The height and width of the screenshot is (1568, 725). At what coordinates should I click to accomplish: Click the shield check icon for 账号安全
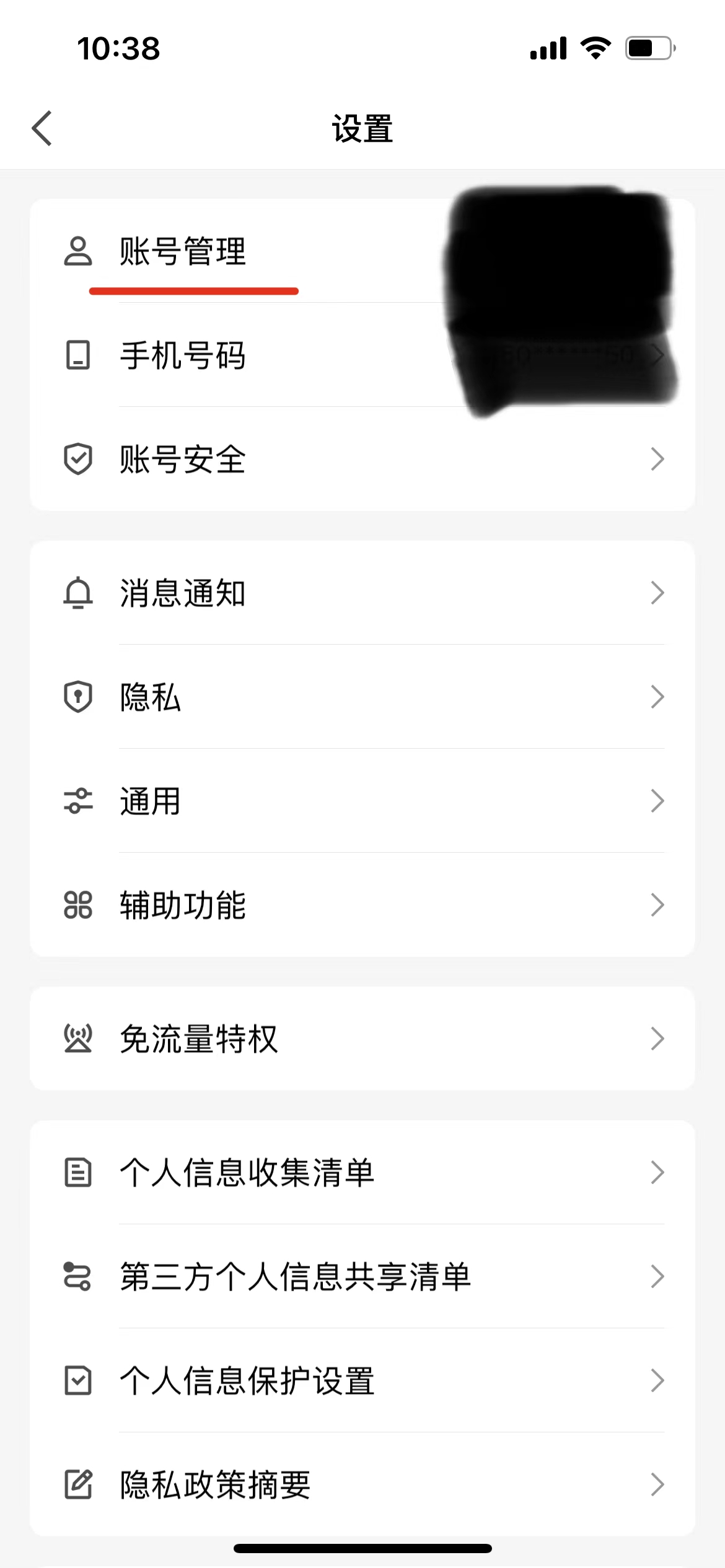(77, 458)
